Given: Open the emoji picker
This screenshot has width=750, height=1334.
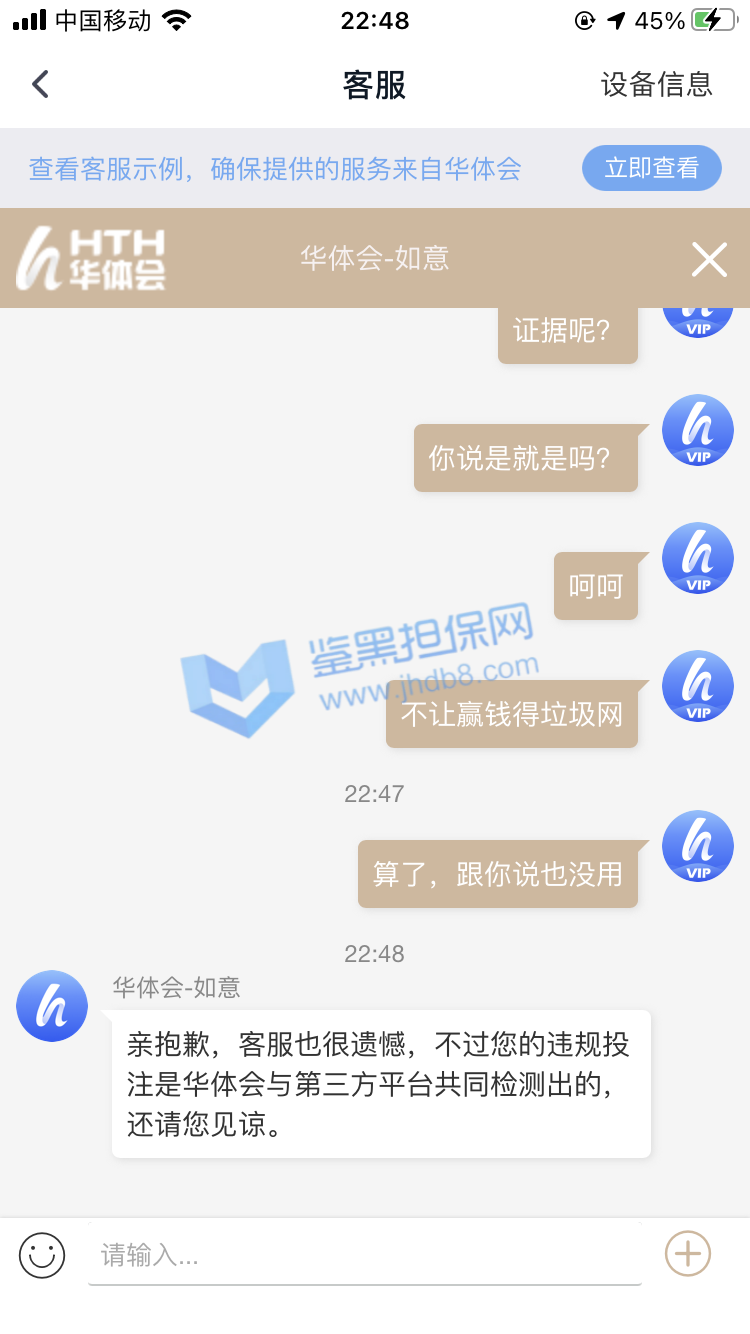Looking at the screenshot, I should pyautogui.click(x=42, y=1255).
